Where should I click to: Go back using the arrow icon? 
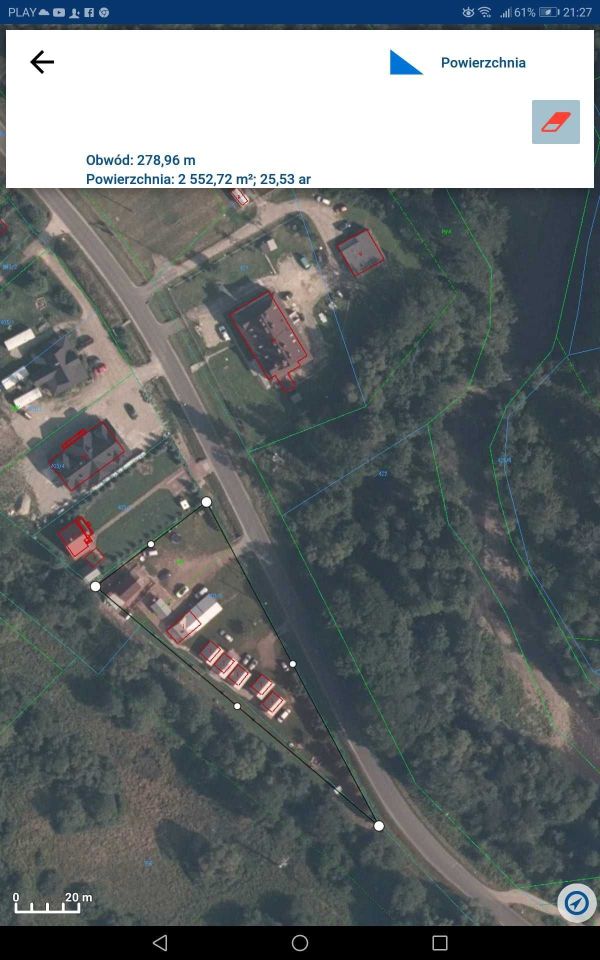(x=42, y=62)
